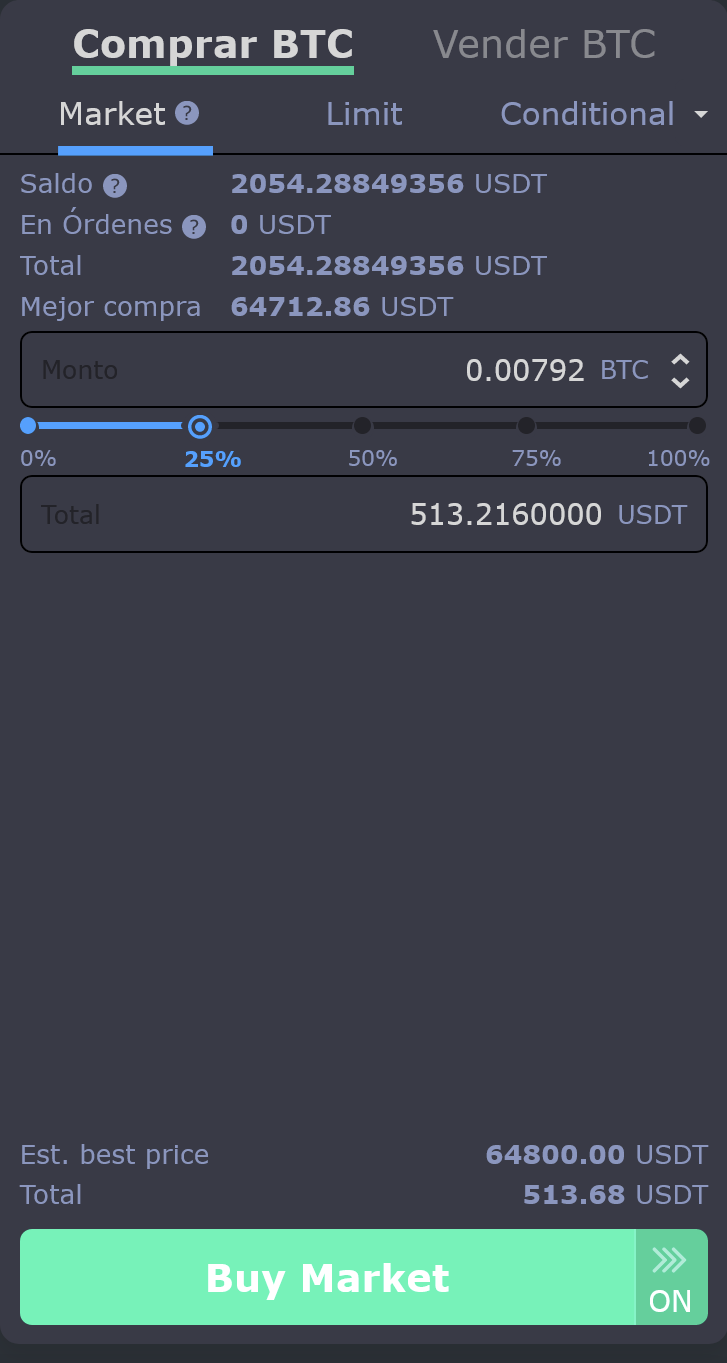
Task: Show the Saldo help tooltip
Action: click(x=115, y=186)
